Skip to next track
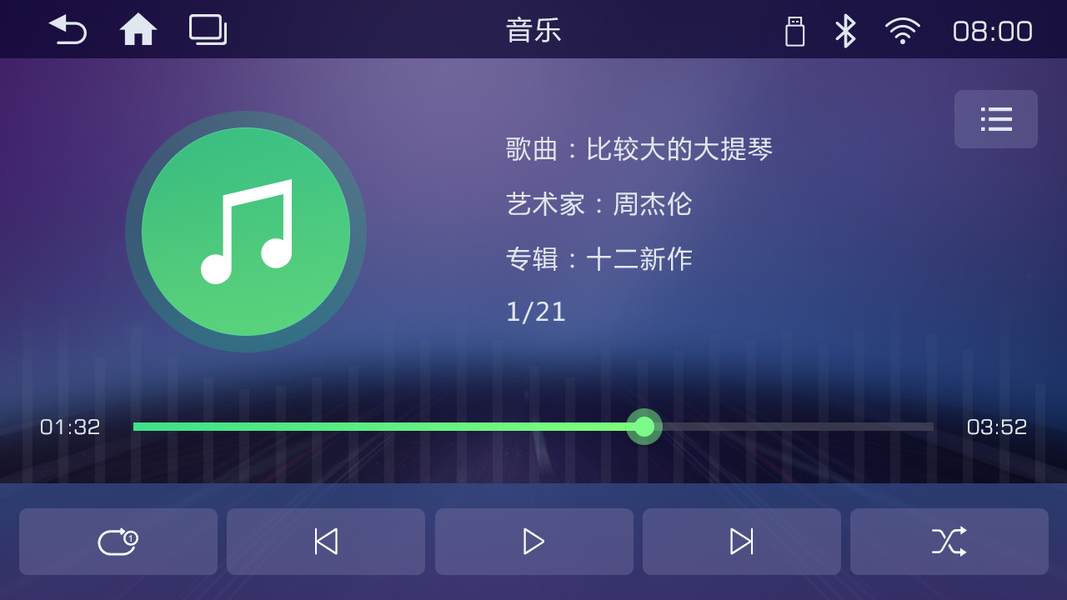 (741, 542)
